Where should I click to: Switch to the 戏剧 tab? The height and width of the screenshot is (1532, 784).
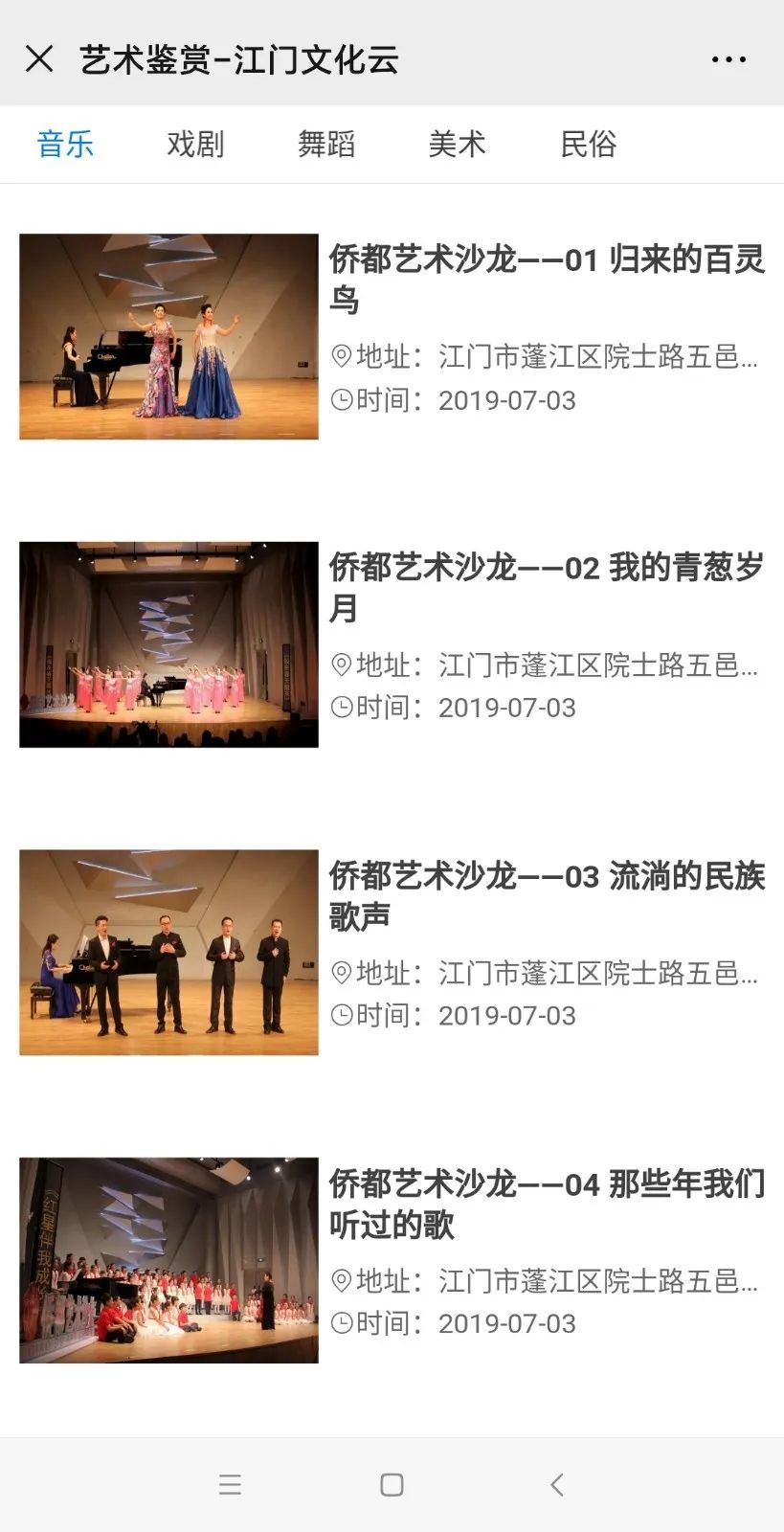[x=195, y=145]
